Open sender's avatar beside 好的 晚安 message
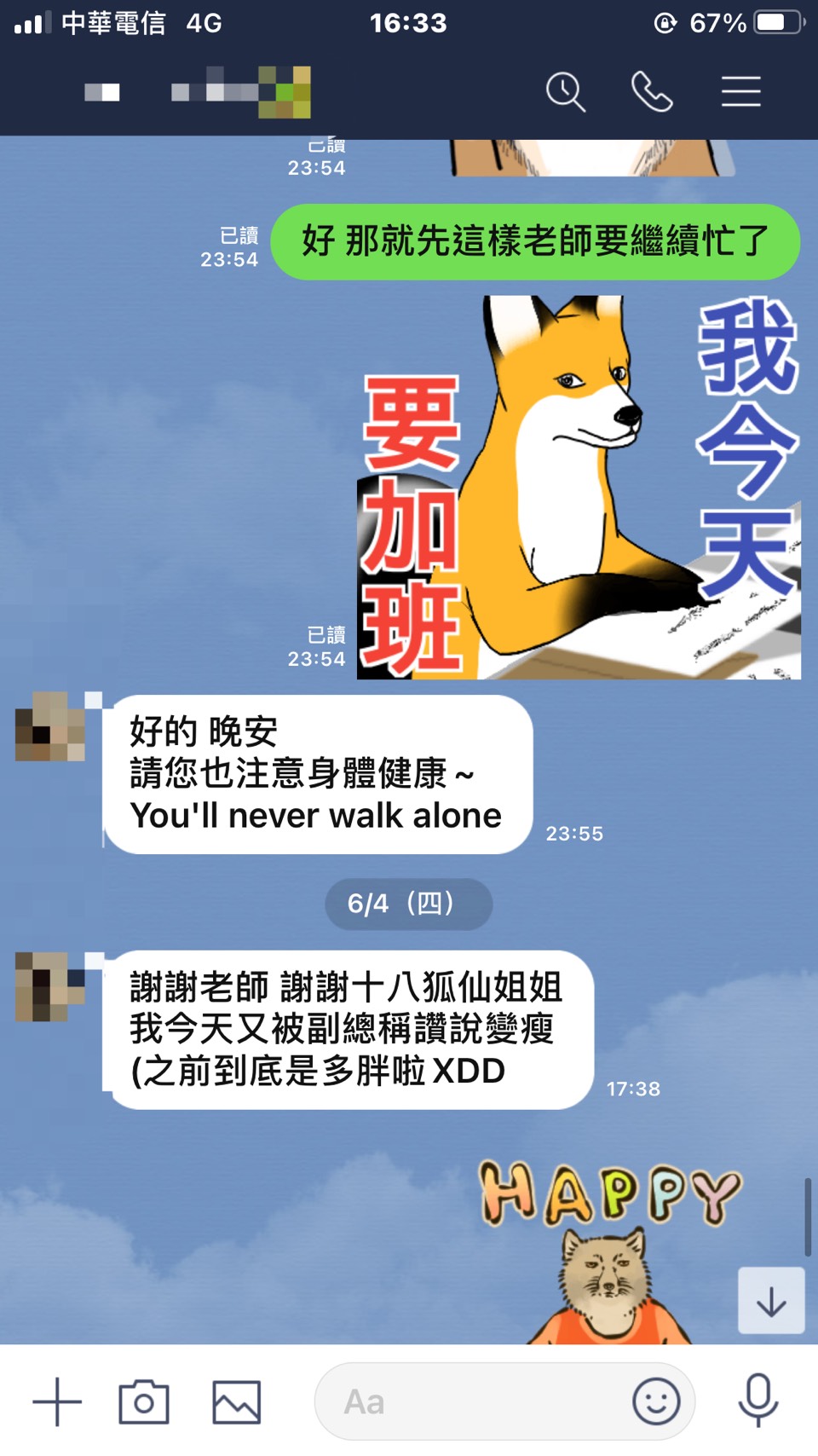The image size is (818, 1456). coord(50,726)
